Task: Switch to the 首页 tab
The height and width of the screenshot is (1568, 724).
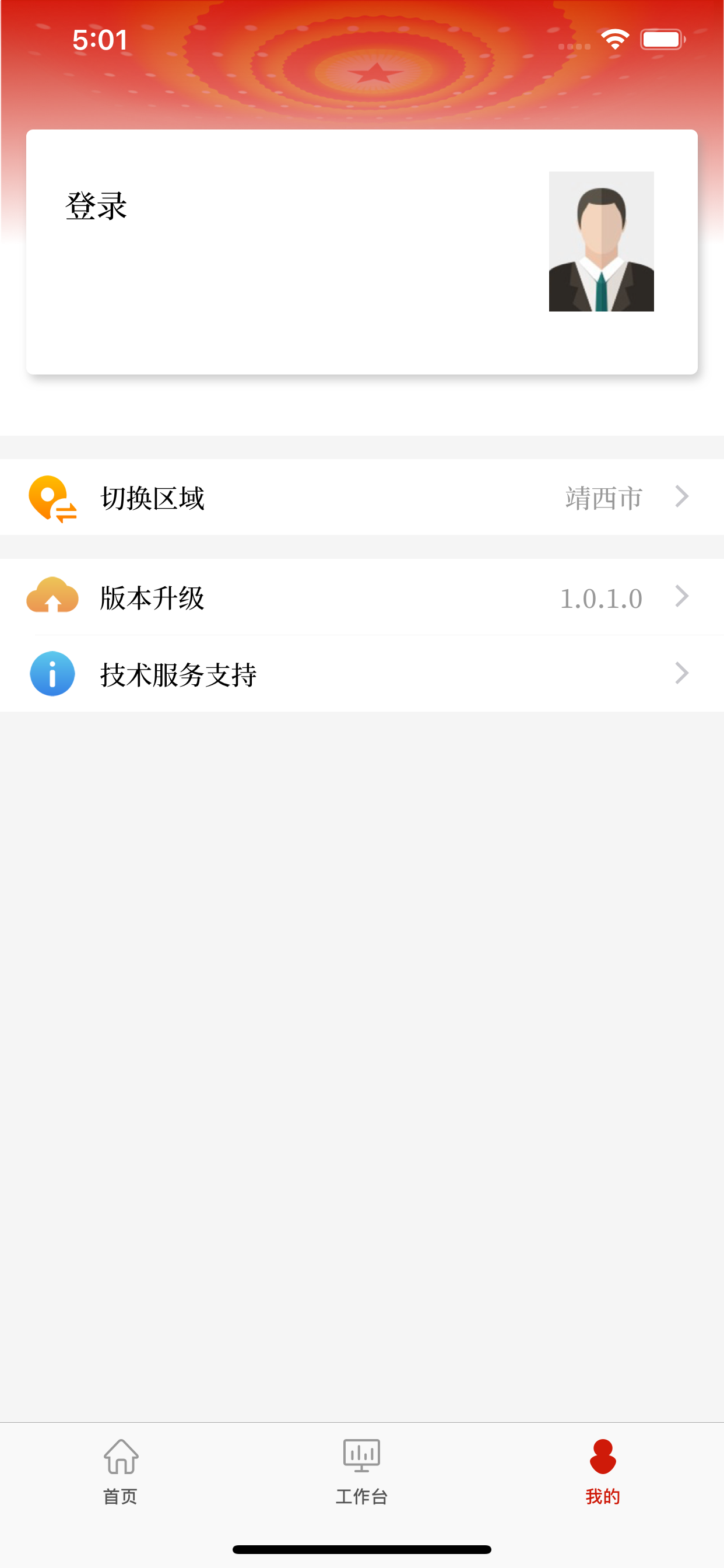Action: [121, 1497]
